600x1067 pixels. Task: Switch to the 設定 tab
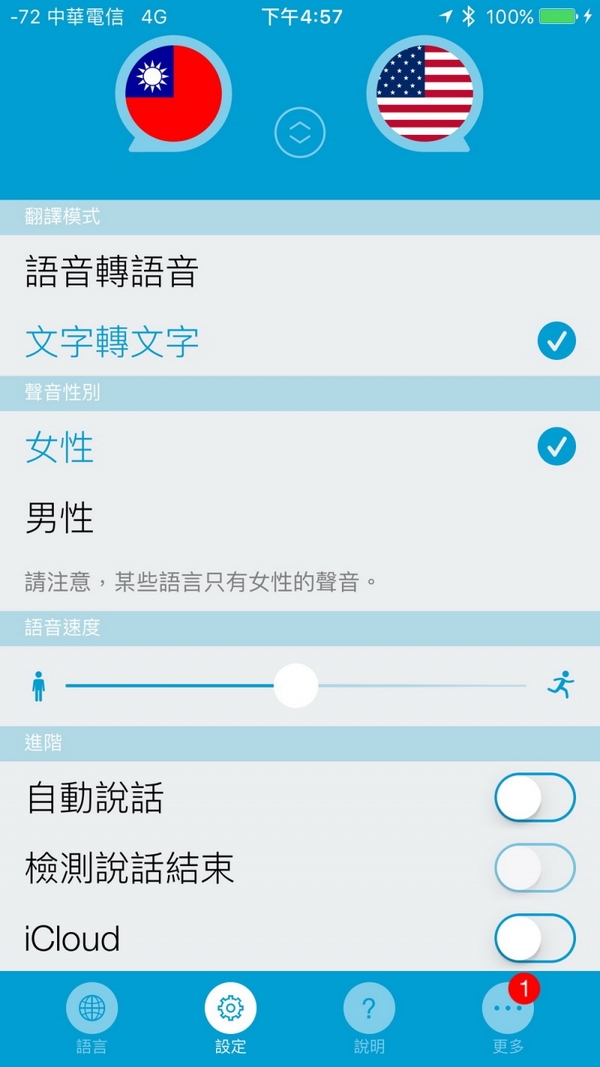231,1018
